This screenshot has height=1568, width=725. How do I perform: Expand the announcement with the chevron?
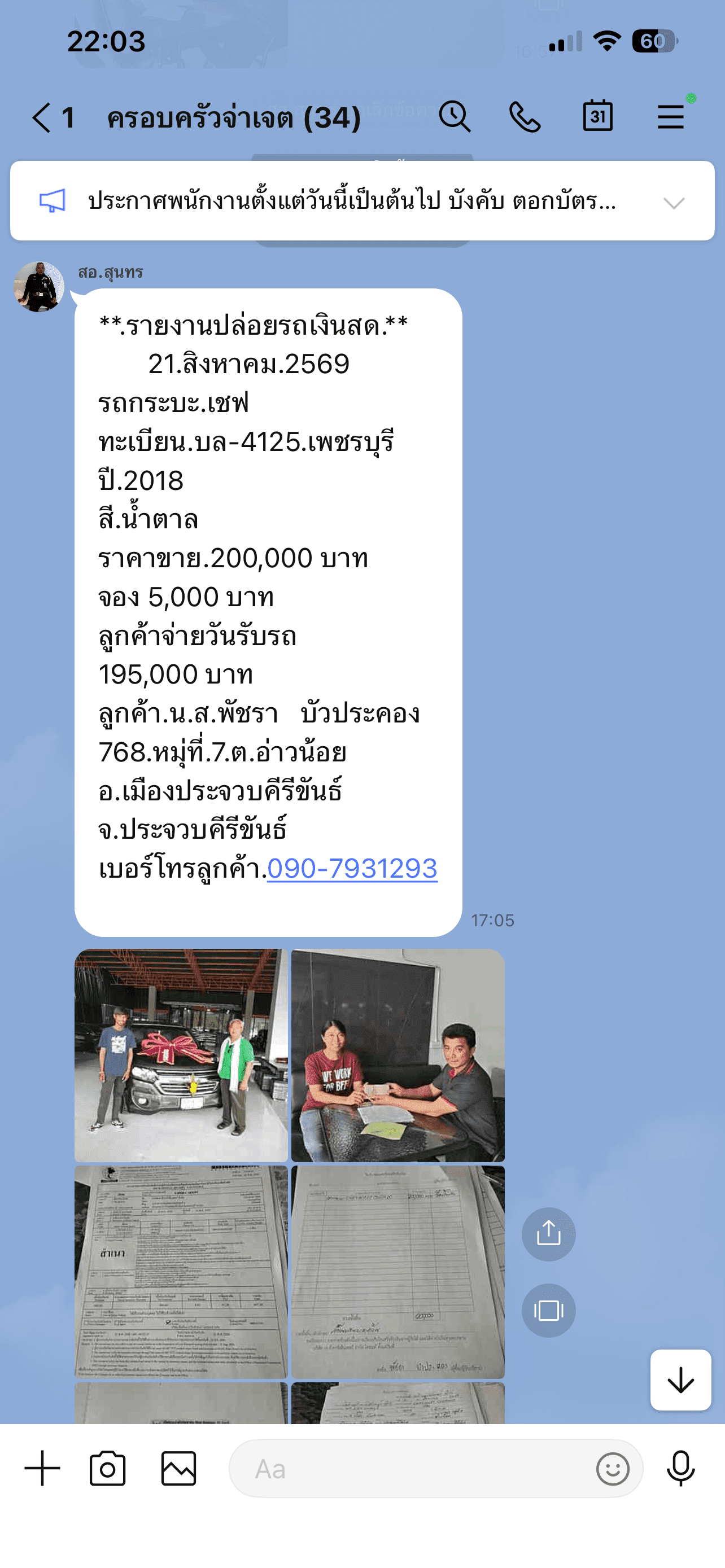(674, 203)
